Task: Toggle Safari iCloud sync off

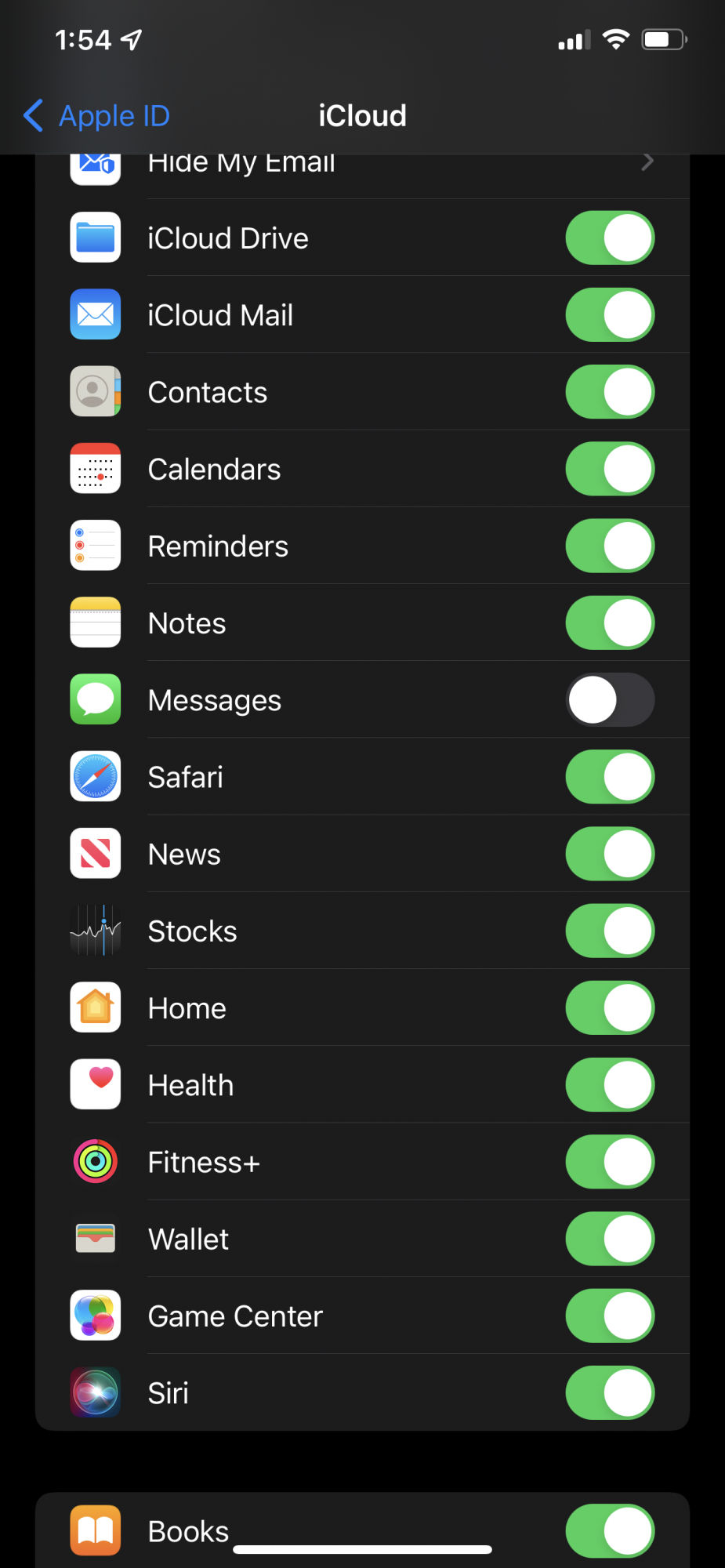Action: tap(610, 777)
